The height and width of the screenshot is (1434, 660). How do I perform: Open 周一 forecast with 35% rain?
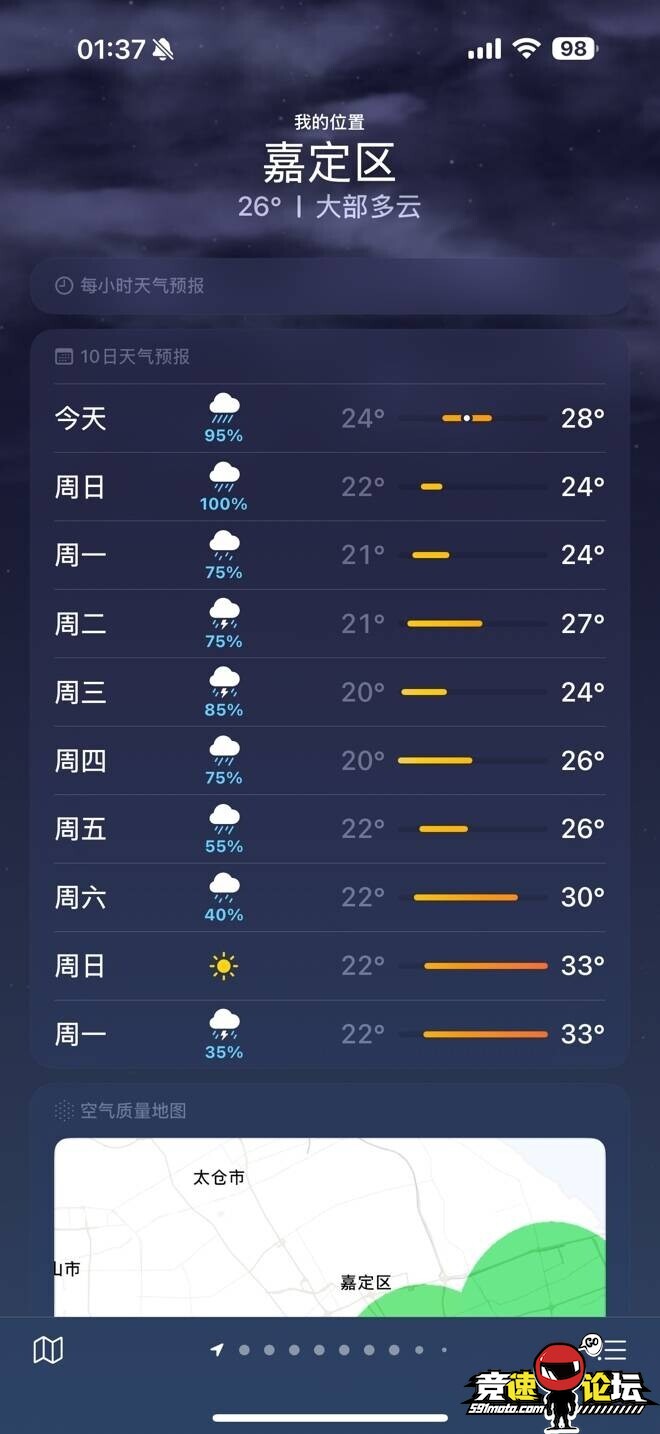point(329,1034)
